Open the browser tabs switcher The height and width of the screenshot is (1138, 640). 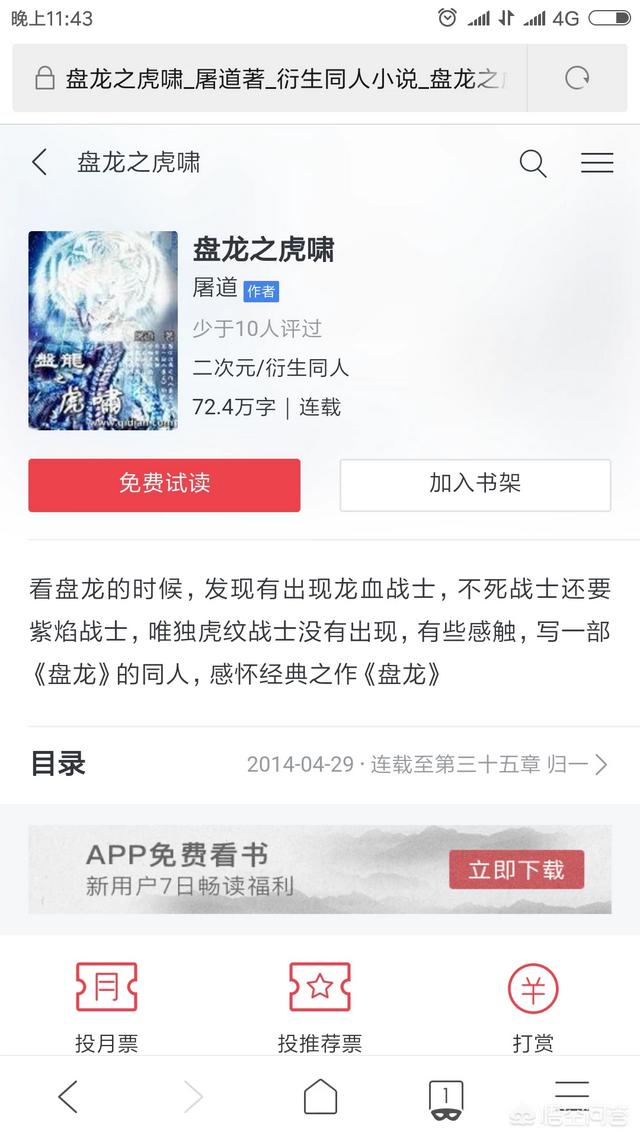point(446,1099)
